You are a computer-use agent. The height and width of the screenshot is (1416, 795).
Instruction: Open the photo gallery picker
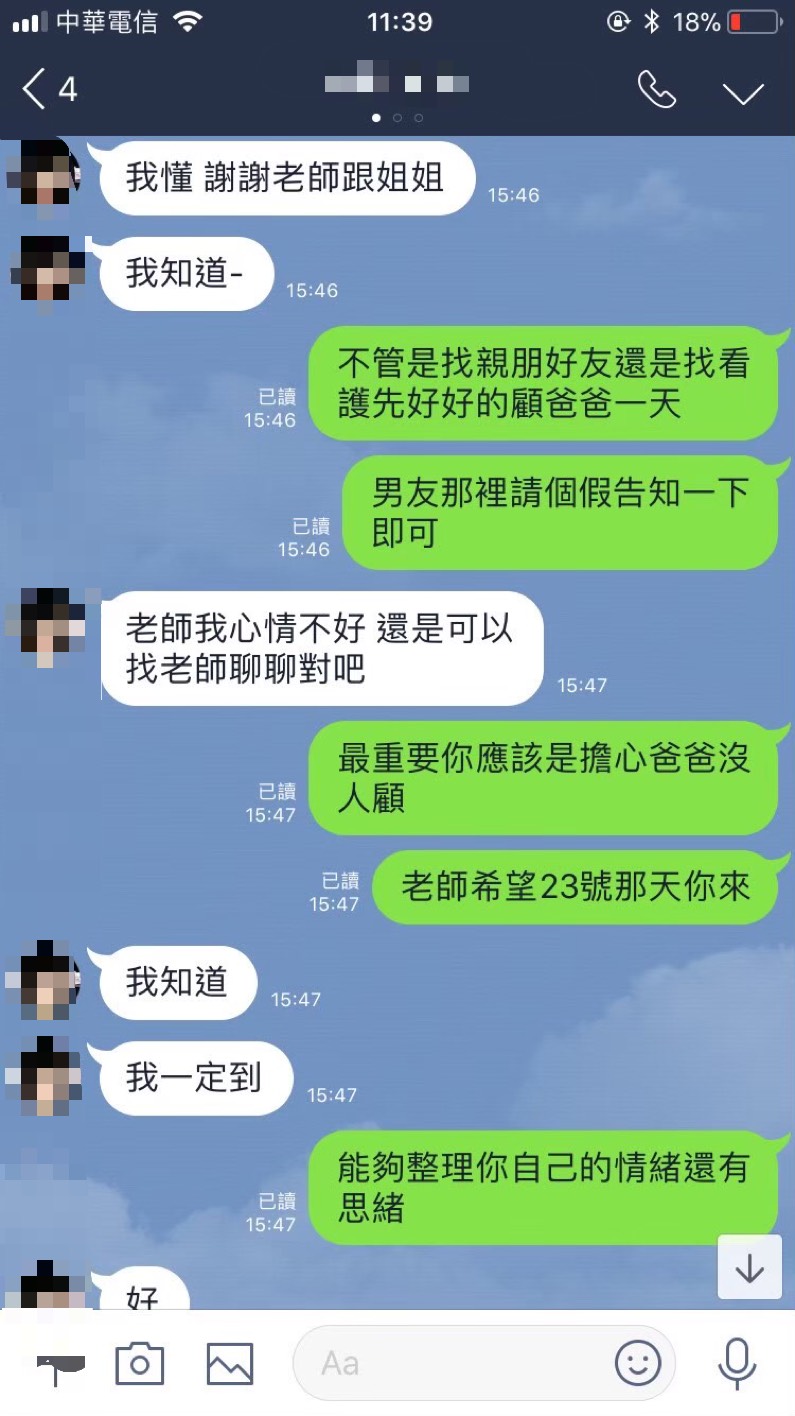(229, 1363)
